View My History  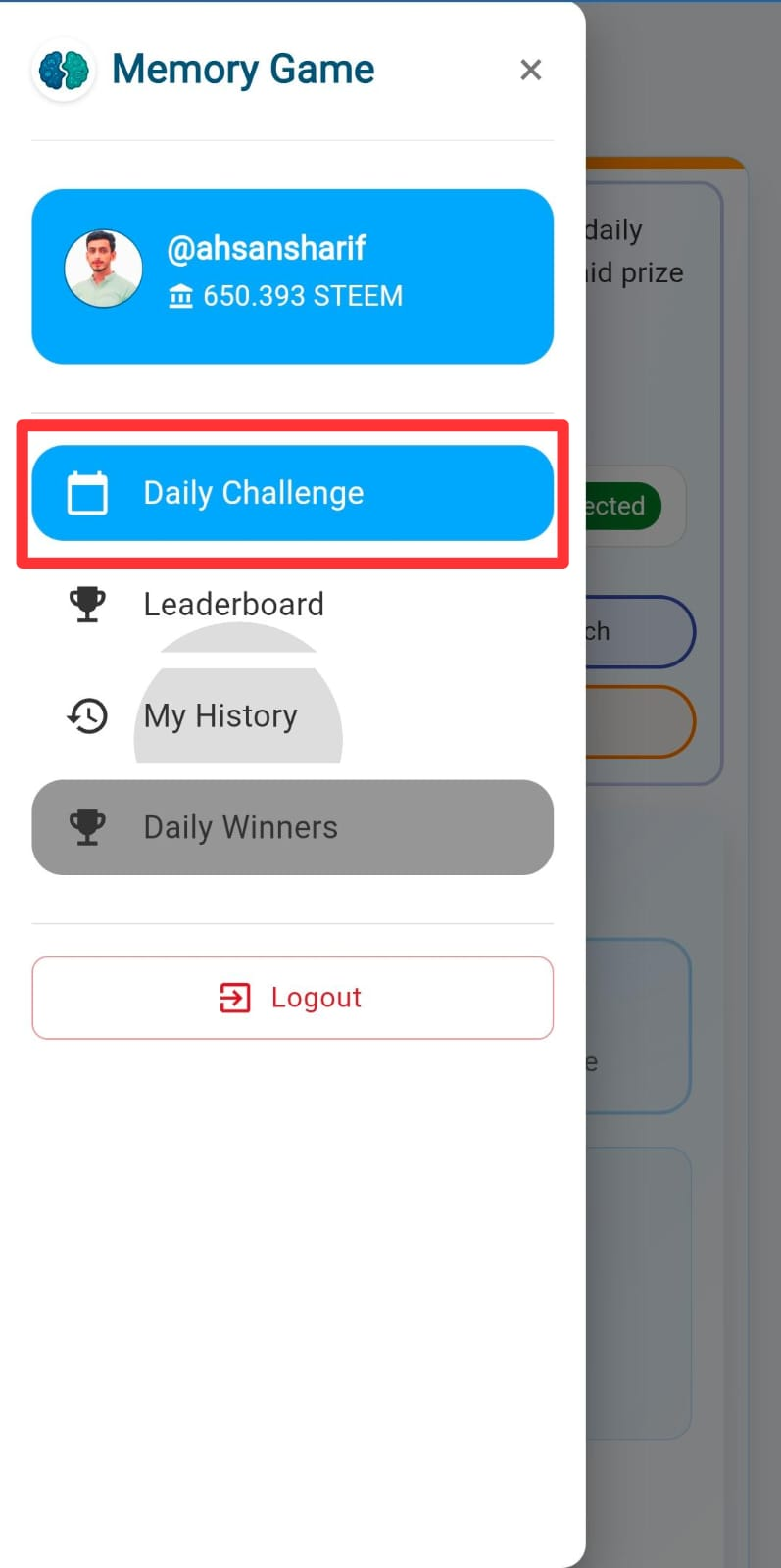click(x=292, y=716)
